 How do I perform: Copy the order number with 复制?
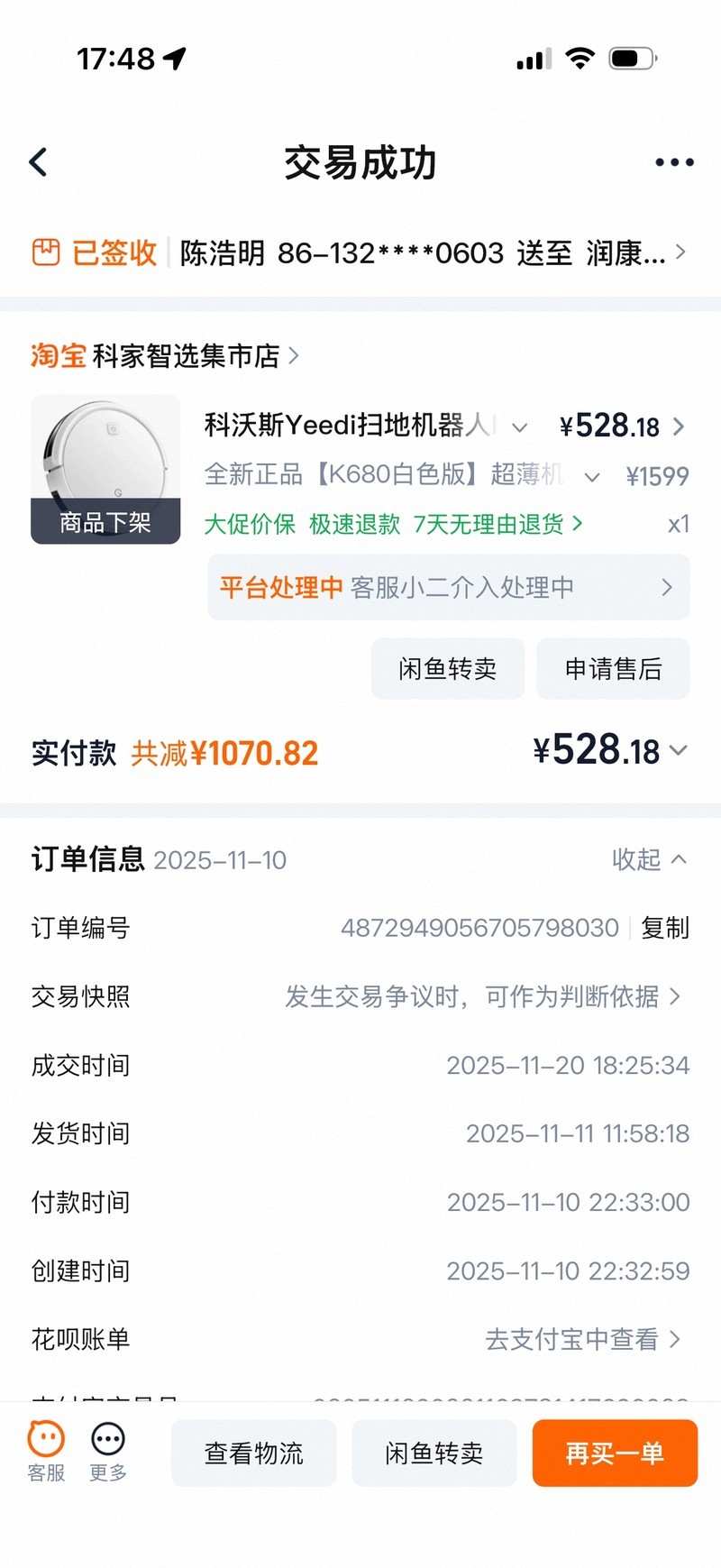[665, 928]
